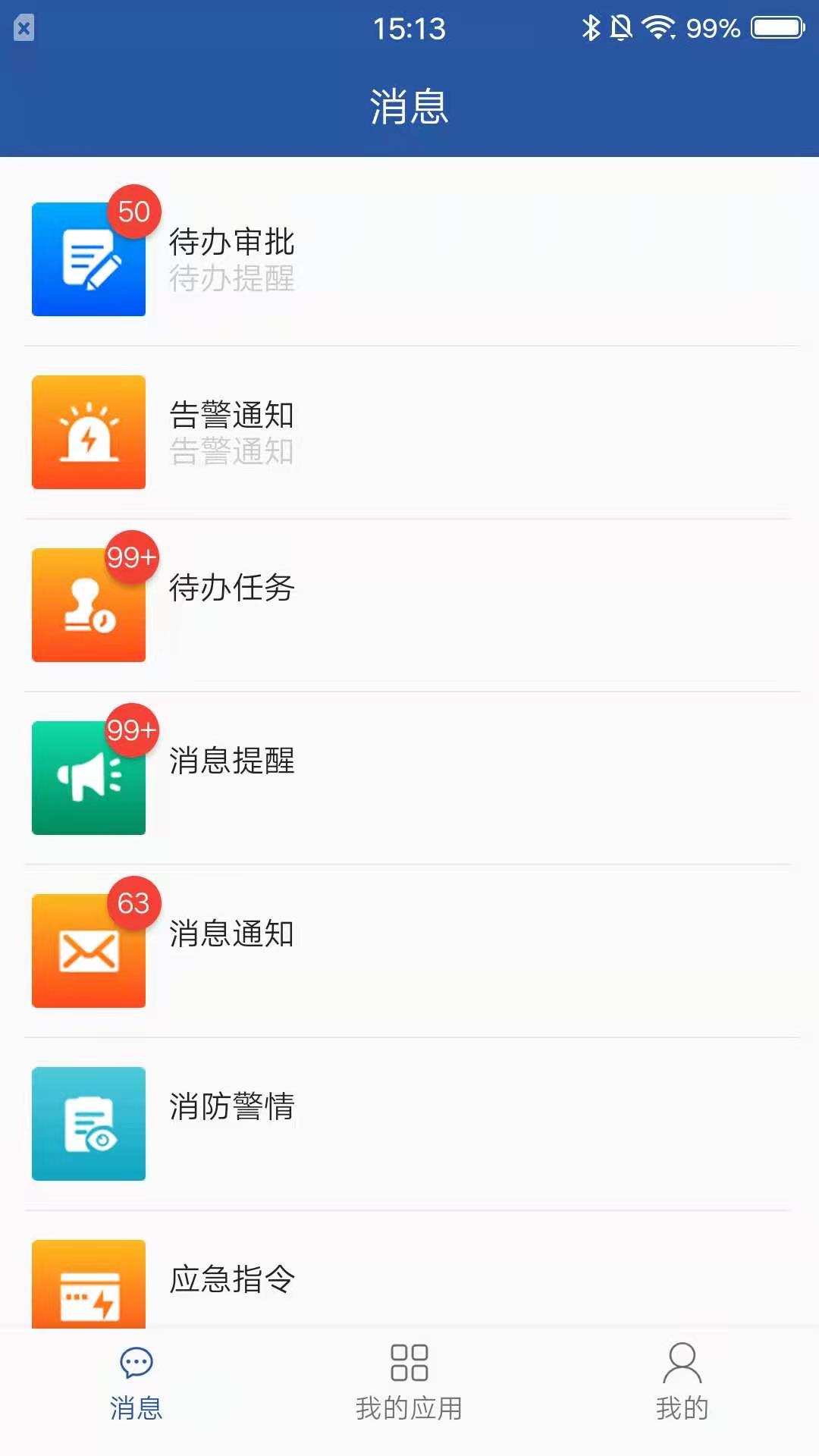Close the app via the X button
Screen dimensions: 819x1456
[x=24, y=27]
